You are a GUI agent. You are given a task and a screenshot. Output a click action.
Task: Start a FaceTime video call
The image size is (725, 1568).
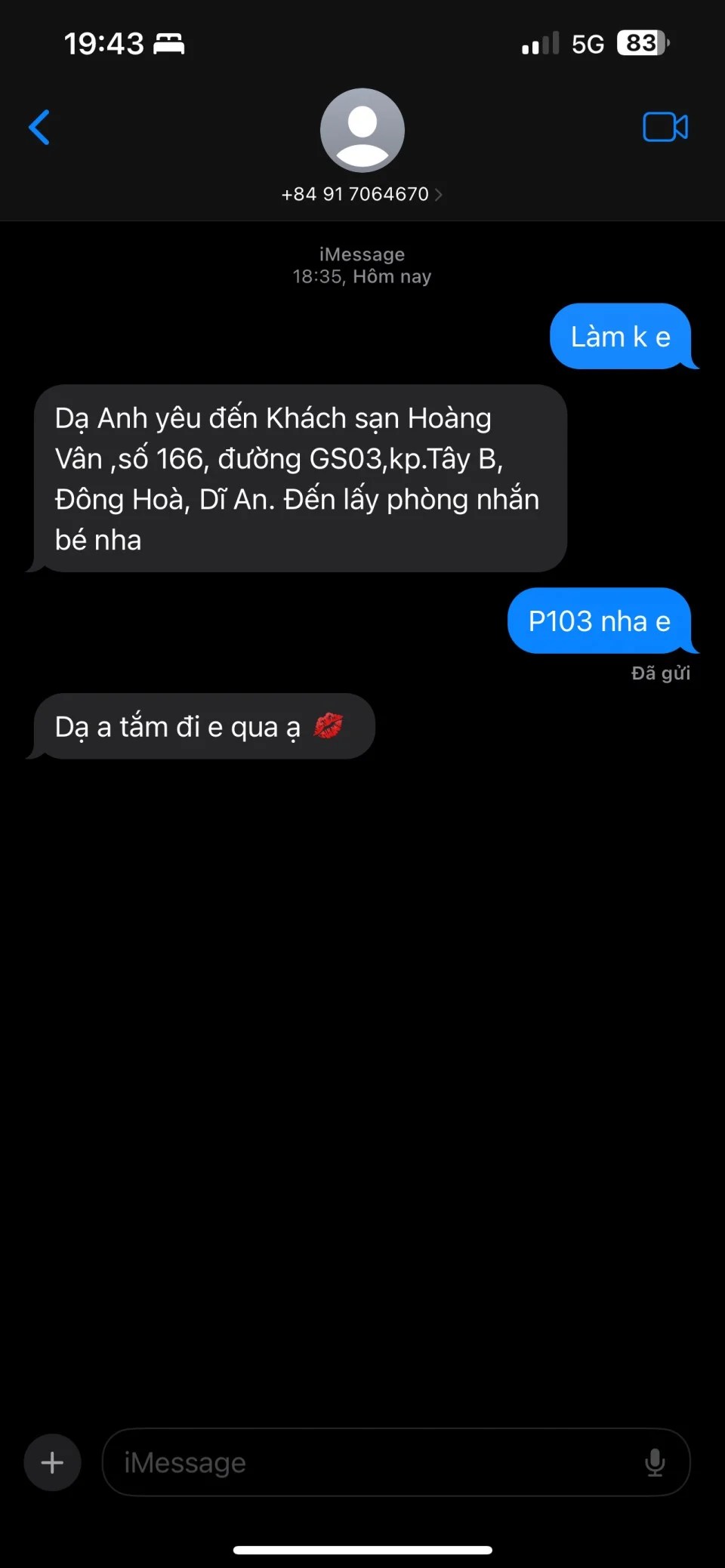[x=665, y=127]
